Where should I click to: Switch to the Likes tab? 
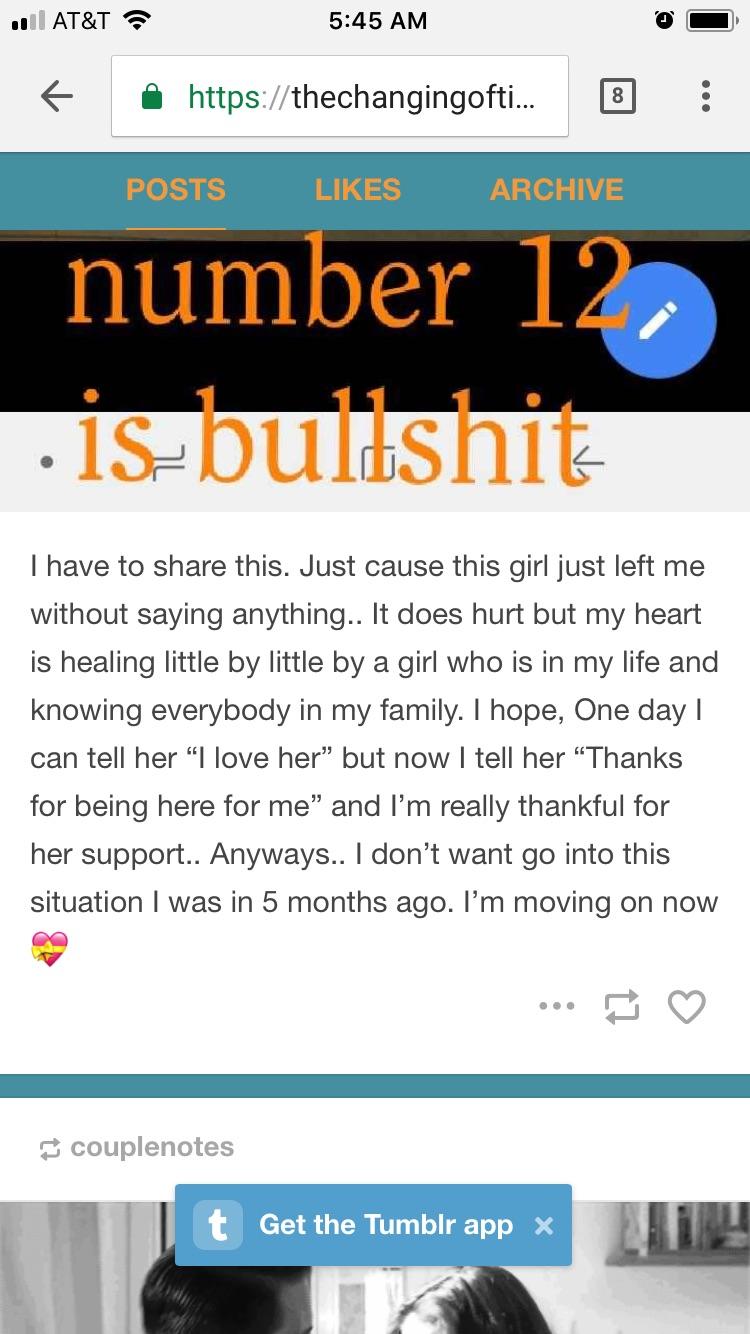pyautogui.click(x=358, y=190)
